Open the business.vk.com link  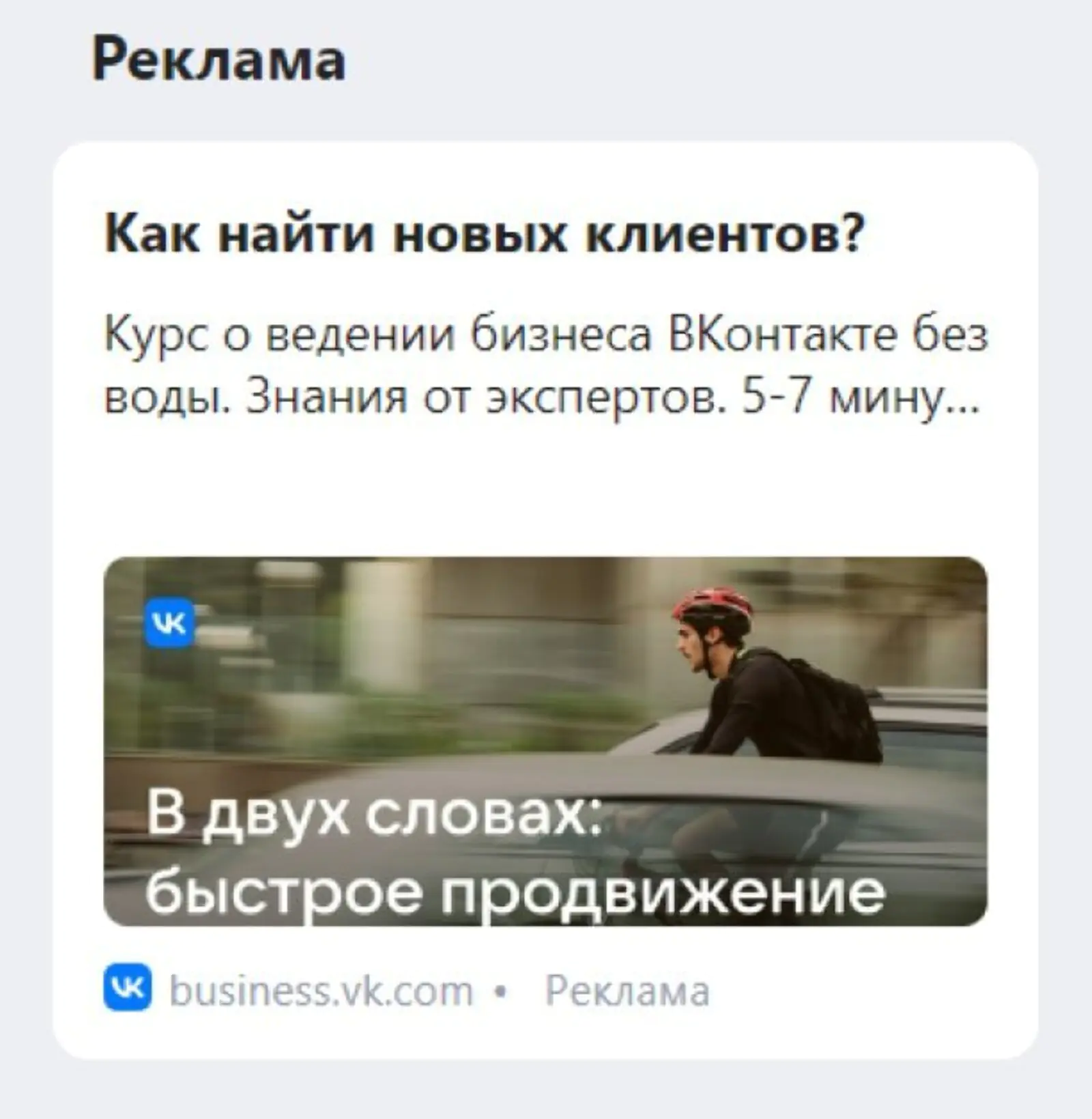321,991
